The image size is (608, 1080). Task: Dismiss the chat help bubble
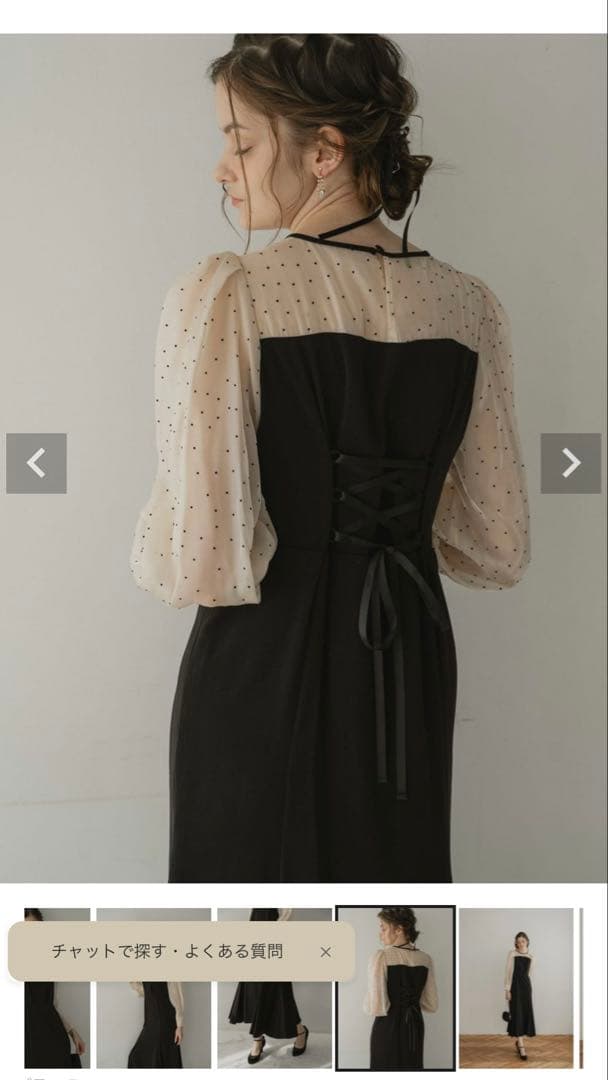coord(325,952)
